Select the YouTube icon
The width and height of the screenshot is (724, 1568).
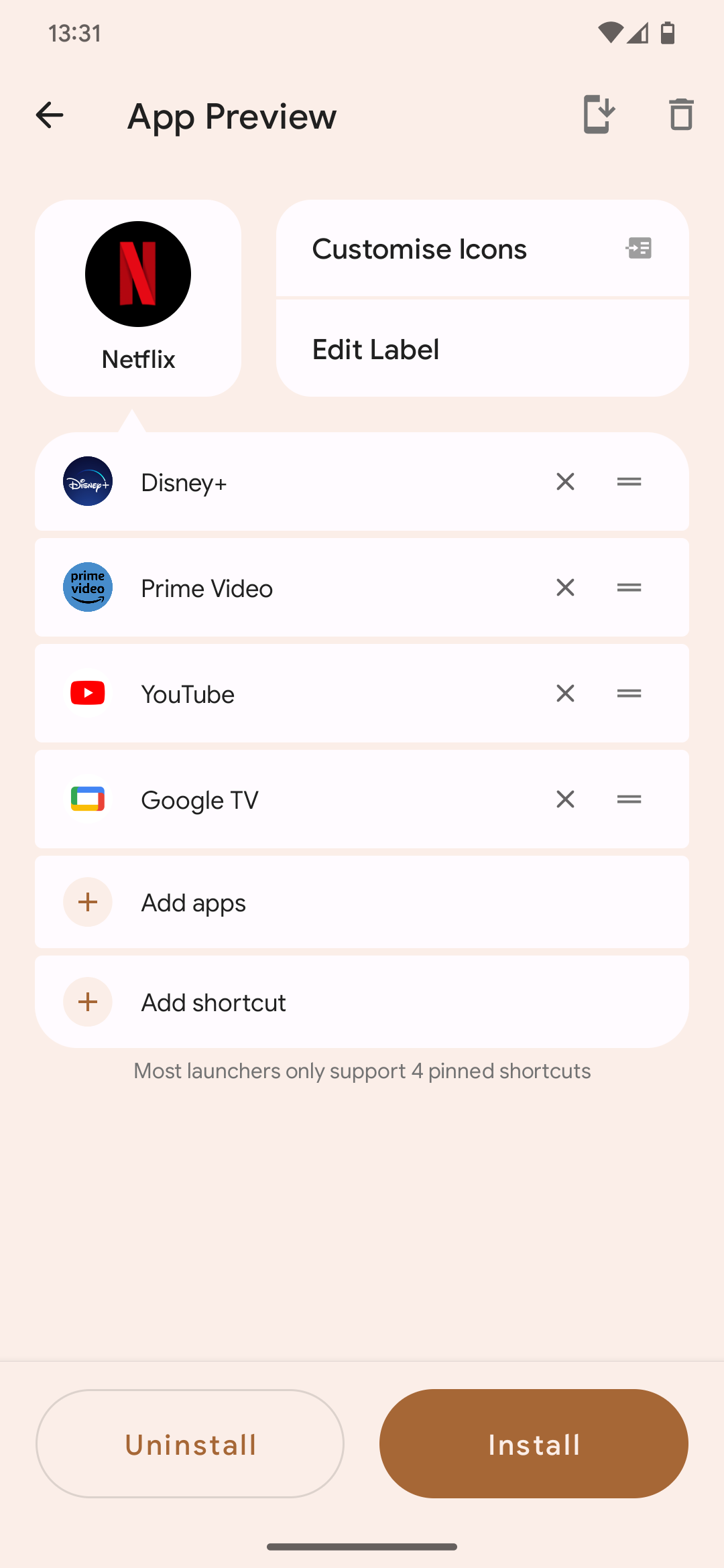(88, 694)
